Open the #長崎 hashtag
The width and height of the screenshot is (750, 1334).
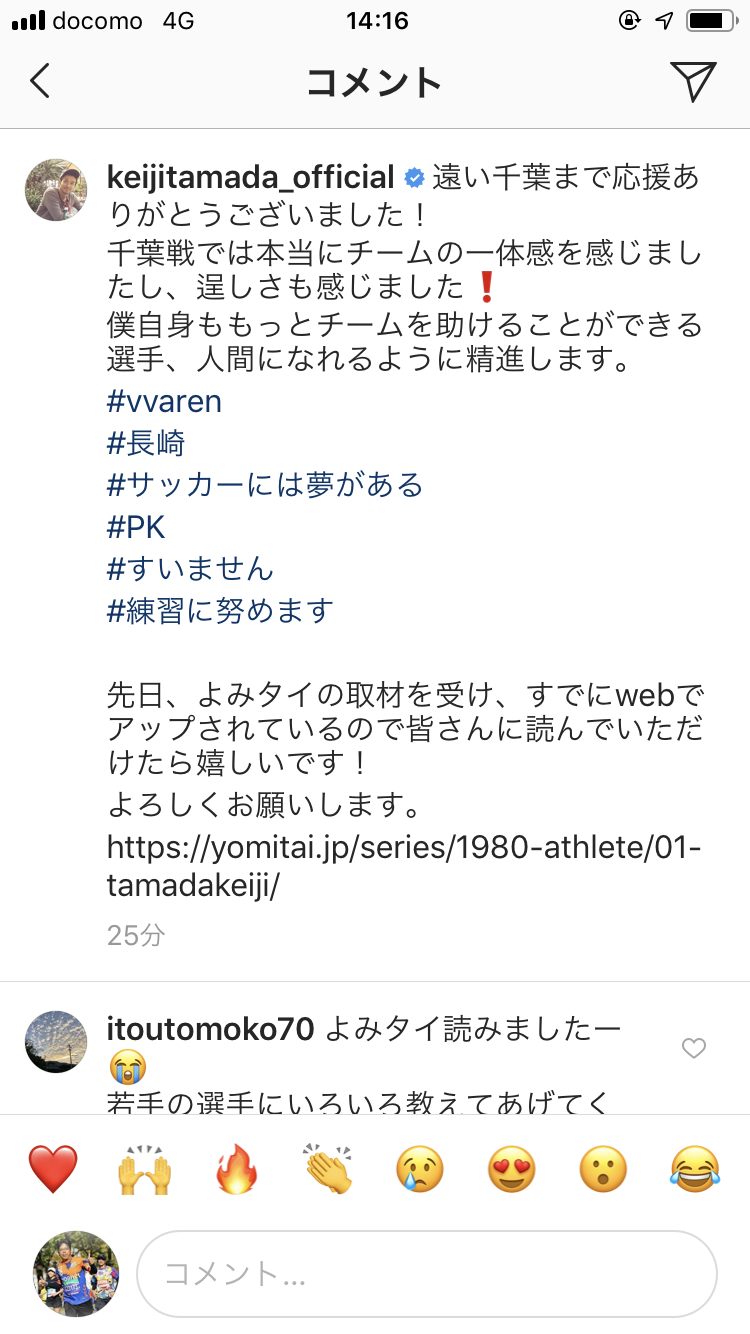(x=146, y=443)
